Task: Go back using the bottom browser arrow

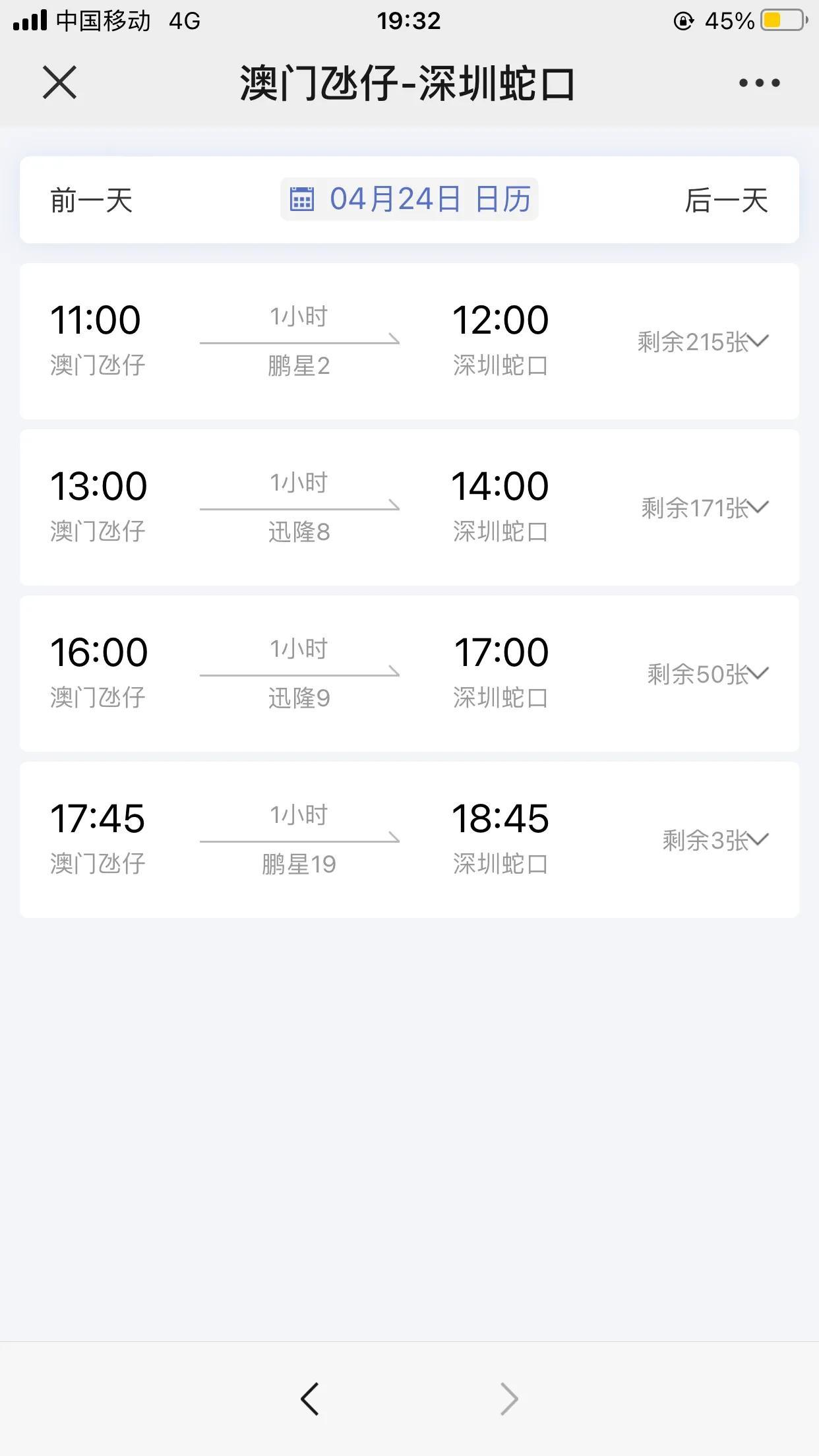Action: pos(309,1399)
